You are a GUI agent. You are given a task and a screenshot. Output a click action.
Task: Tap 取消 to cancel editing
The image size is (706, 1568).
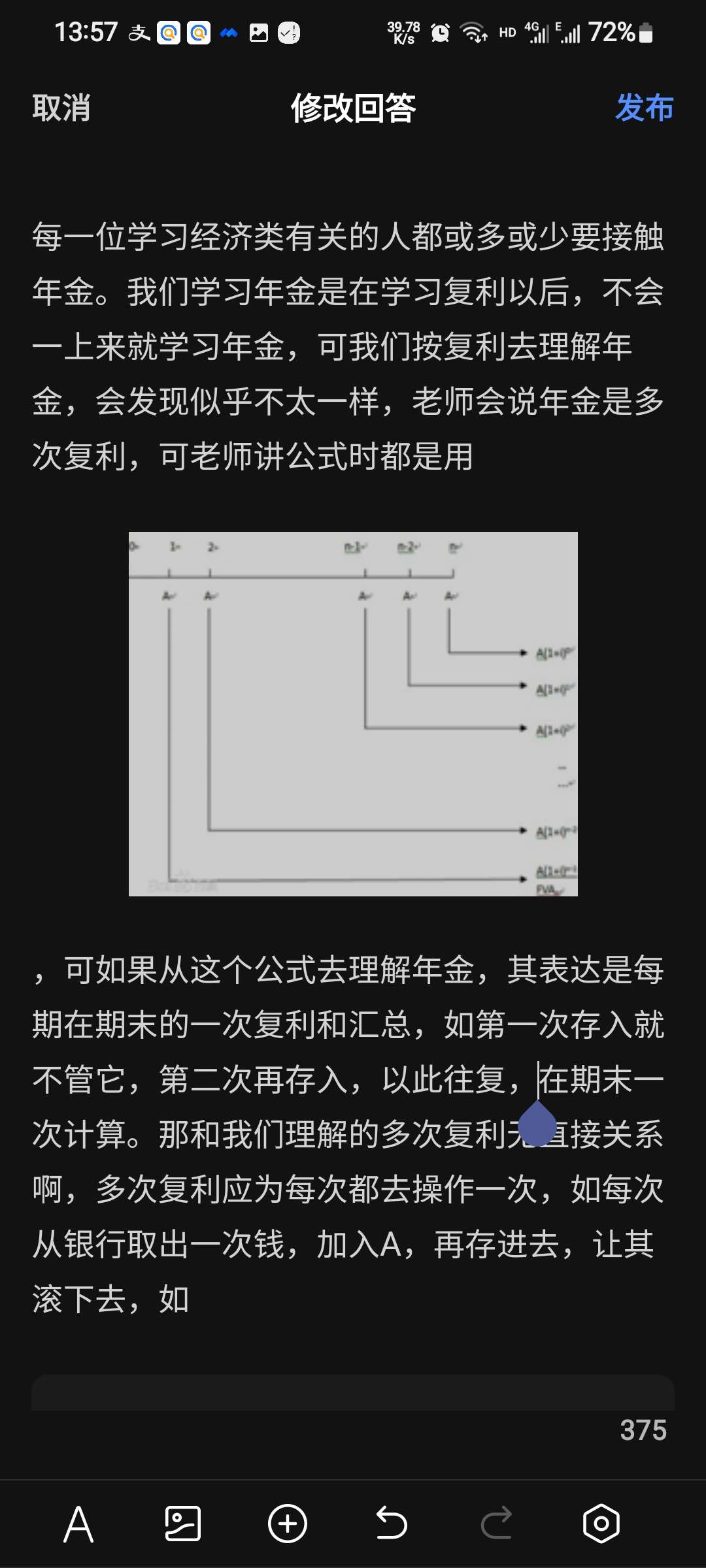coord(61,108)
